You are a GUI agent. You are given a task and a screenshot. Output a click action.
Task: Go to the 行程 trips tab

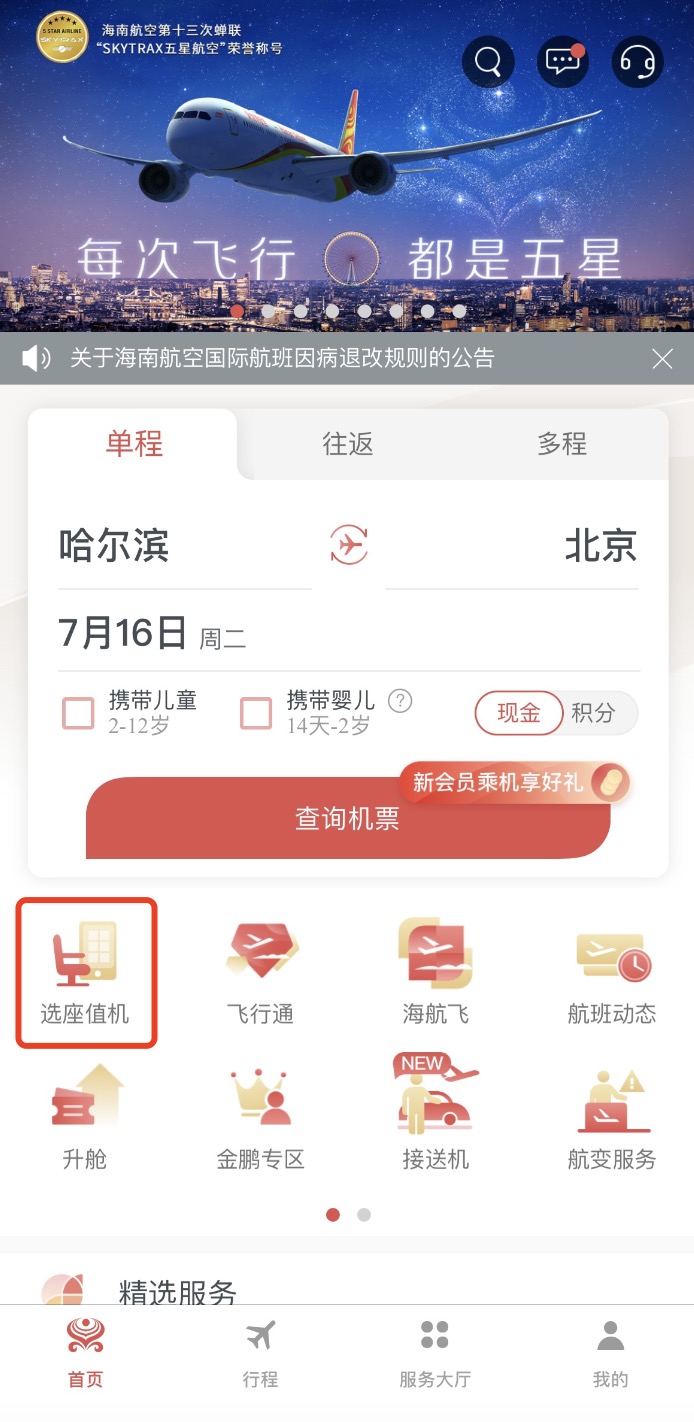point(260,1353)
